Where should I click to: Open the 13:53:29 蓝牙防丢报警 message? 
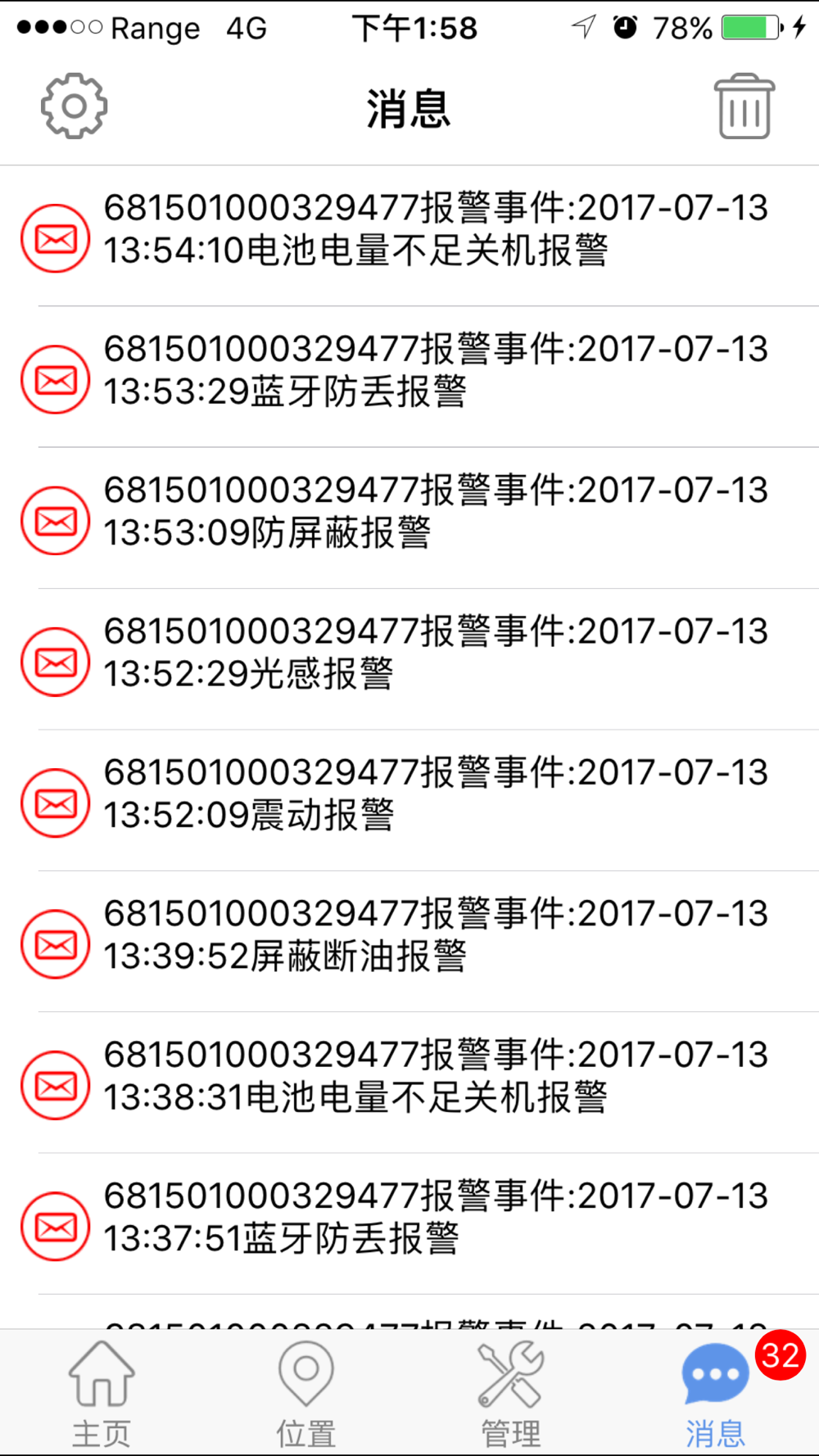coord(409,378)
